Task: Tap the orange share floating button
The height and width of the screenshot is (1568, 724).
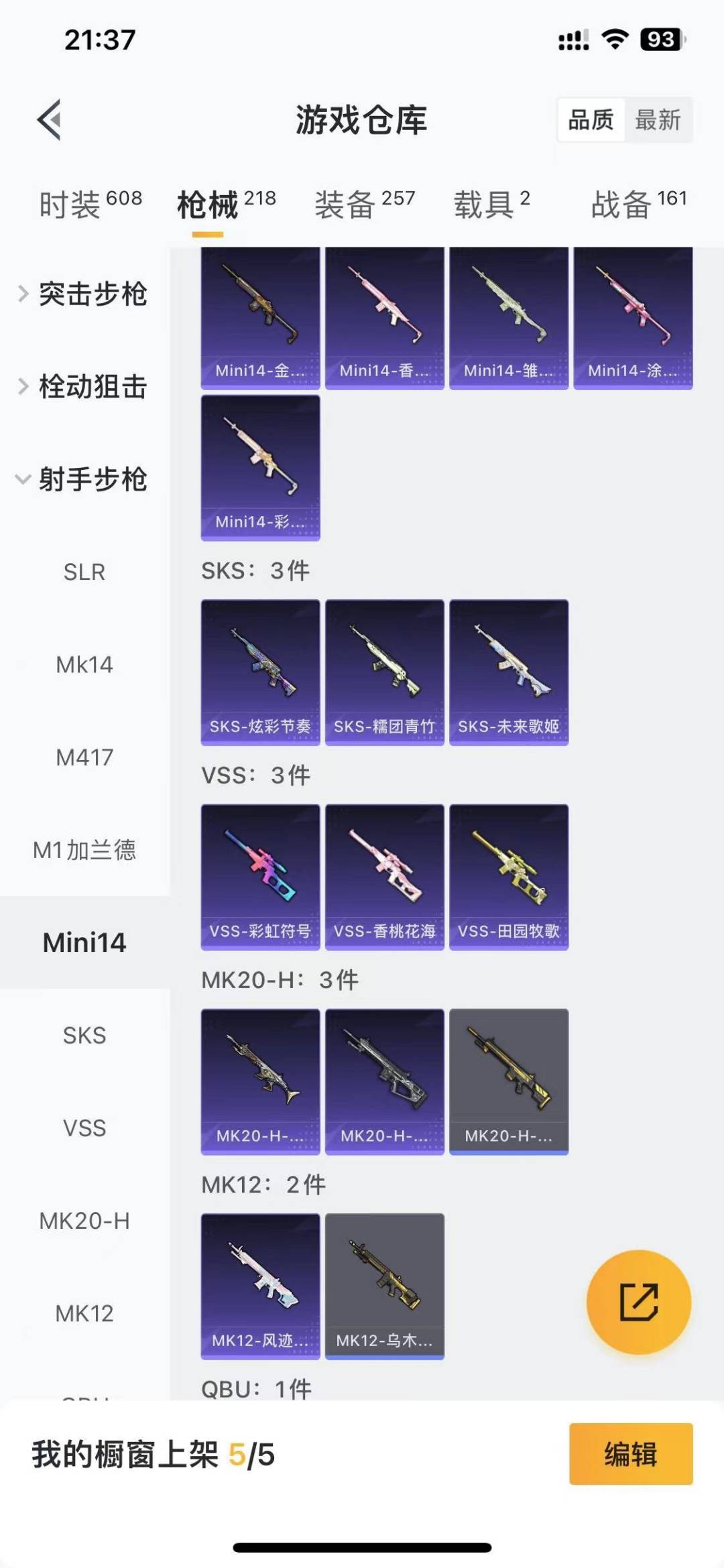Action: (638, 1302)
